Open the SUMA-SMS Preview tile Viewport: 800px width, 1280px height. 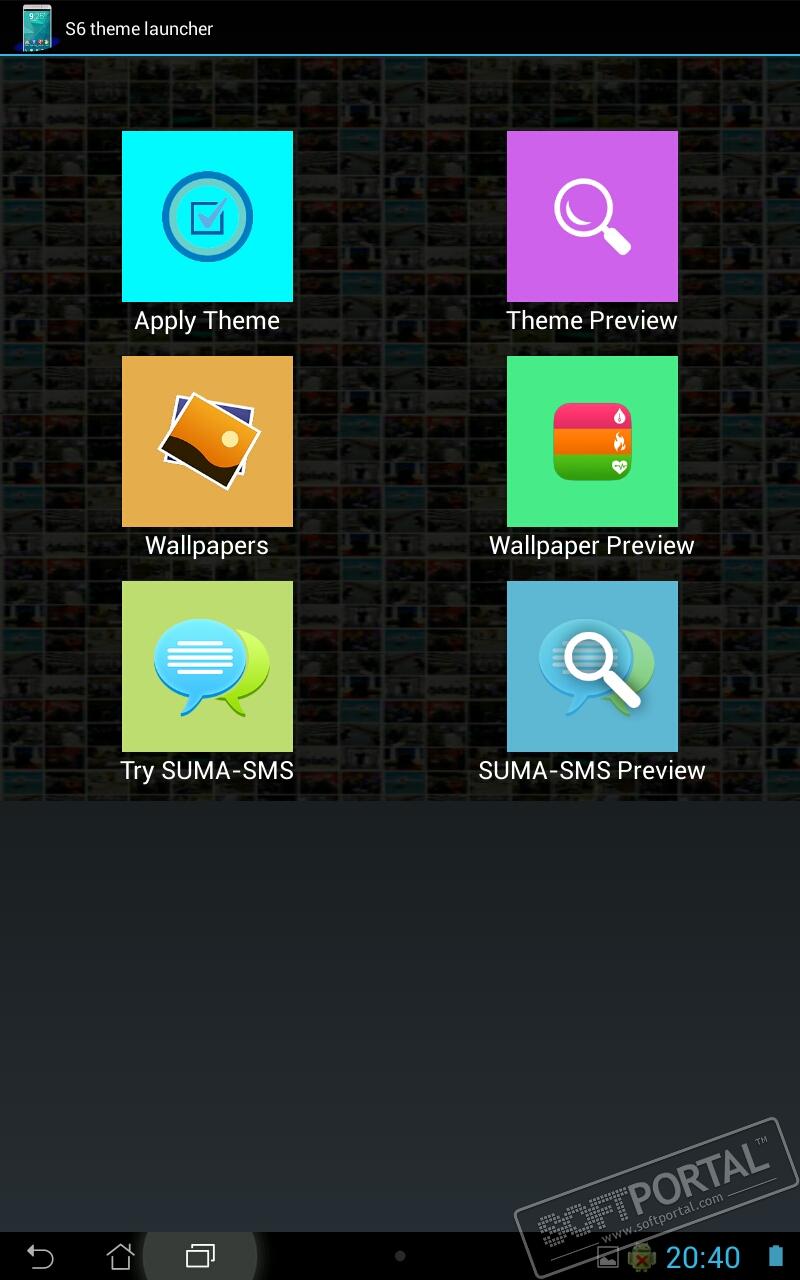coord(592,666)
